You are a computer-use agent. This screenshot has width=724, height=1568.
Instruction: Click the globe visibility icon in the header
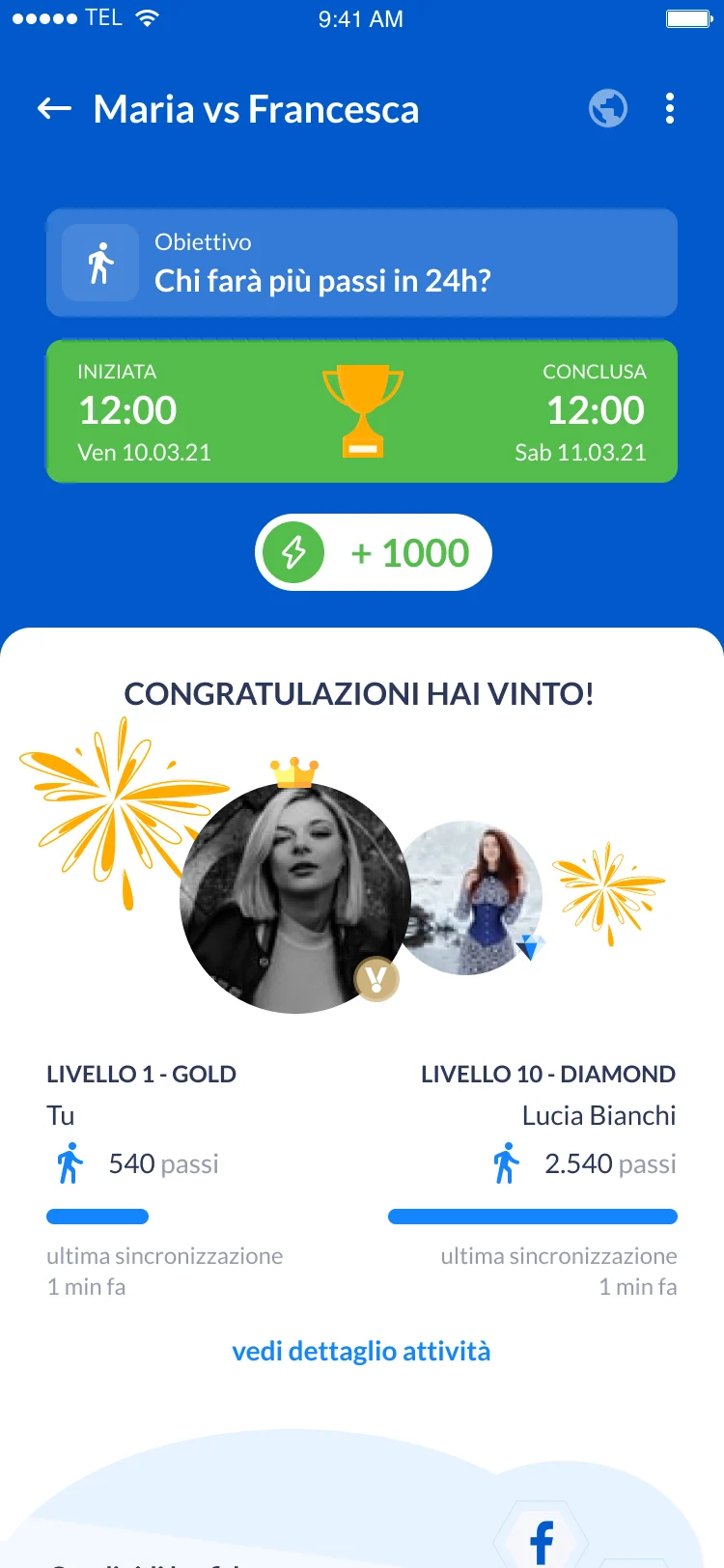[607, 108]
